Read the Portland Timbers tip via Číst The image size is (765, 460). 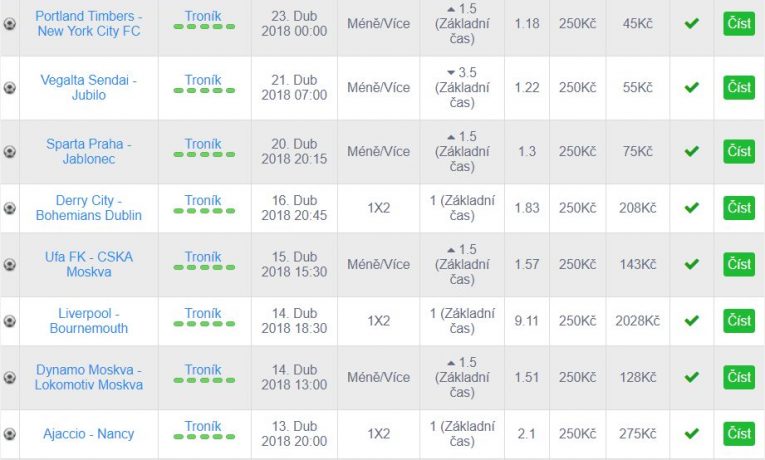click(739, 23)
